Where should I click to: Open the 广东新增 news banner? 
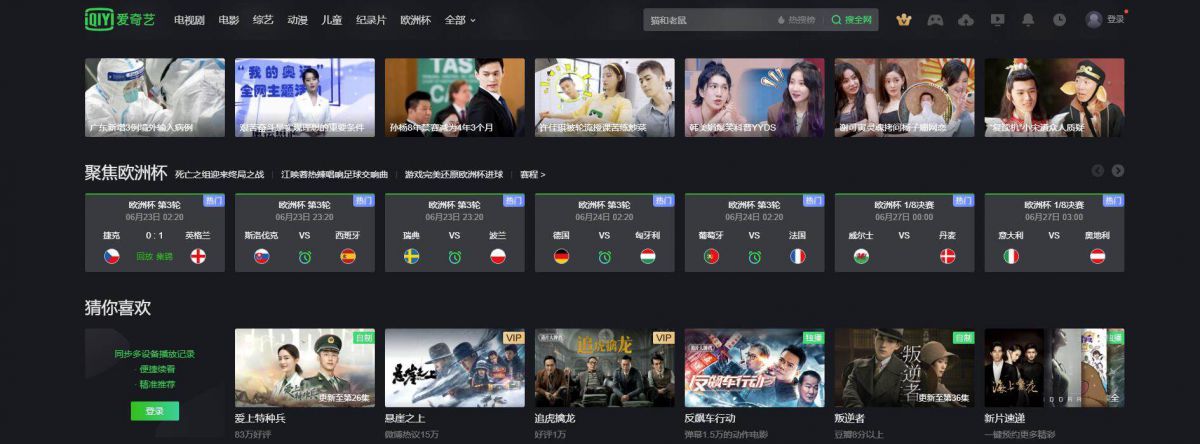pyautogui.click(x=154, y=97)
